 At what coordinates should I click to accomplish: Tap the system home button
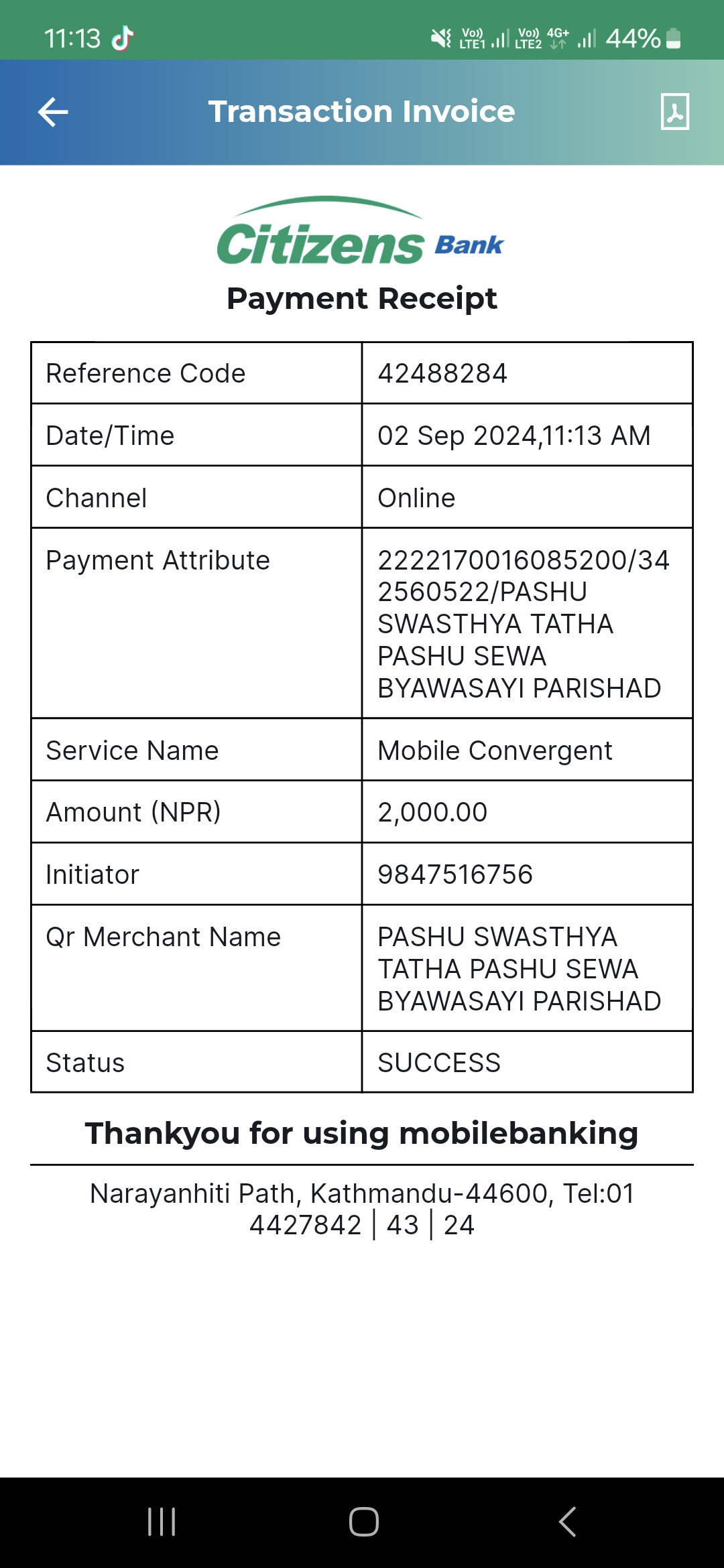pyautogui.click(x=363, y=1522)
